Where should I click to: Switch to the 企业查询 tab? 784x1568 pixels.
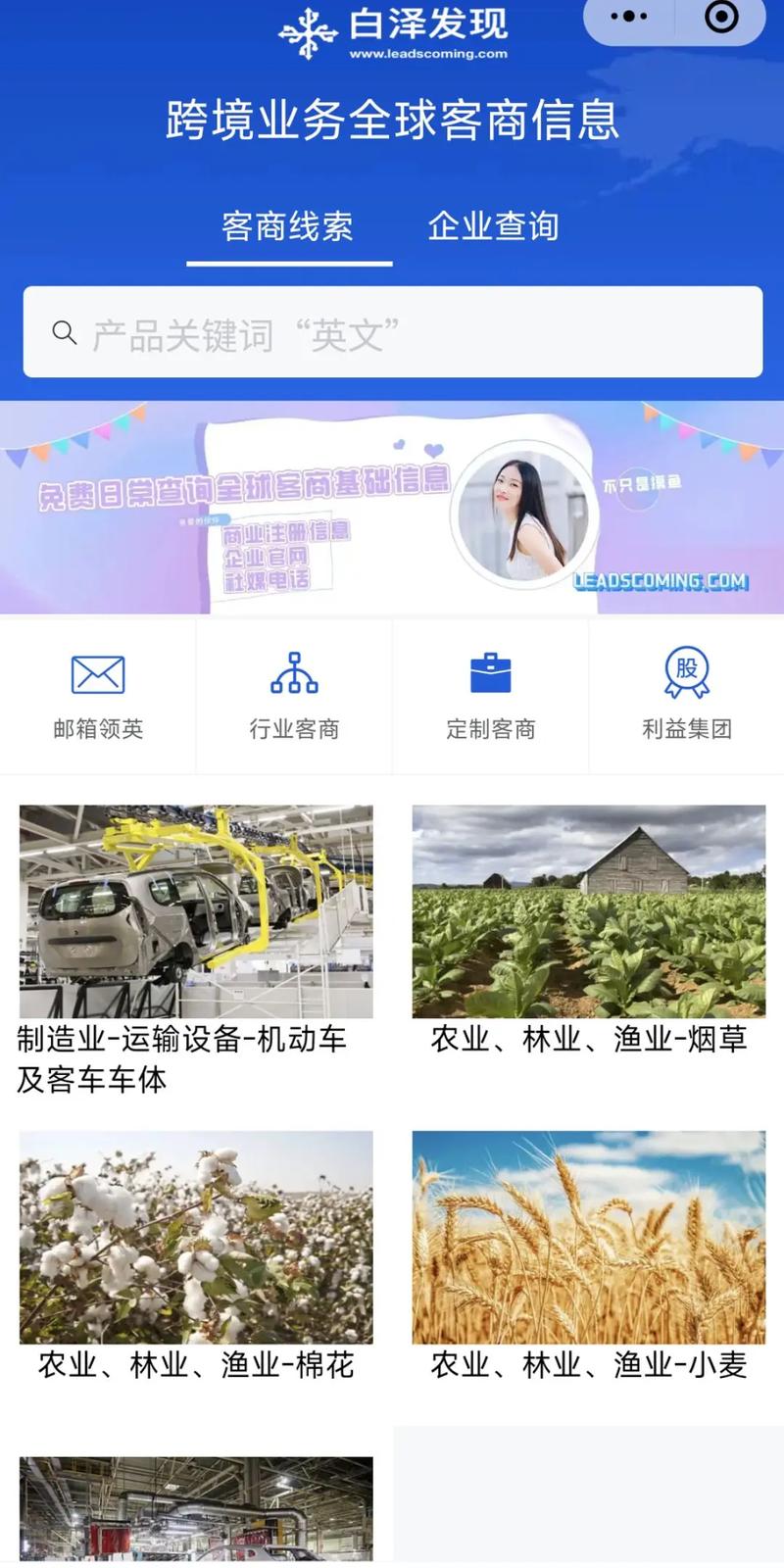(x=493, y=226)
